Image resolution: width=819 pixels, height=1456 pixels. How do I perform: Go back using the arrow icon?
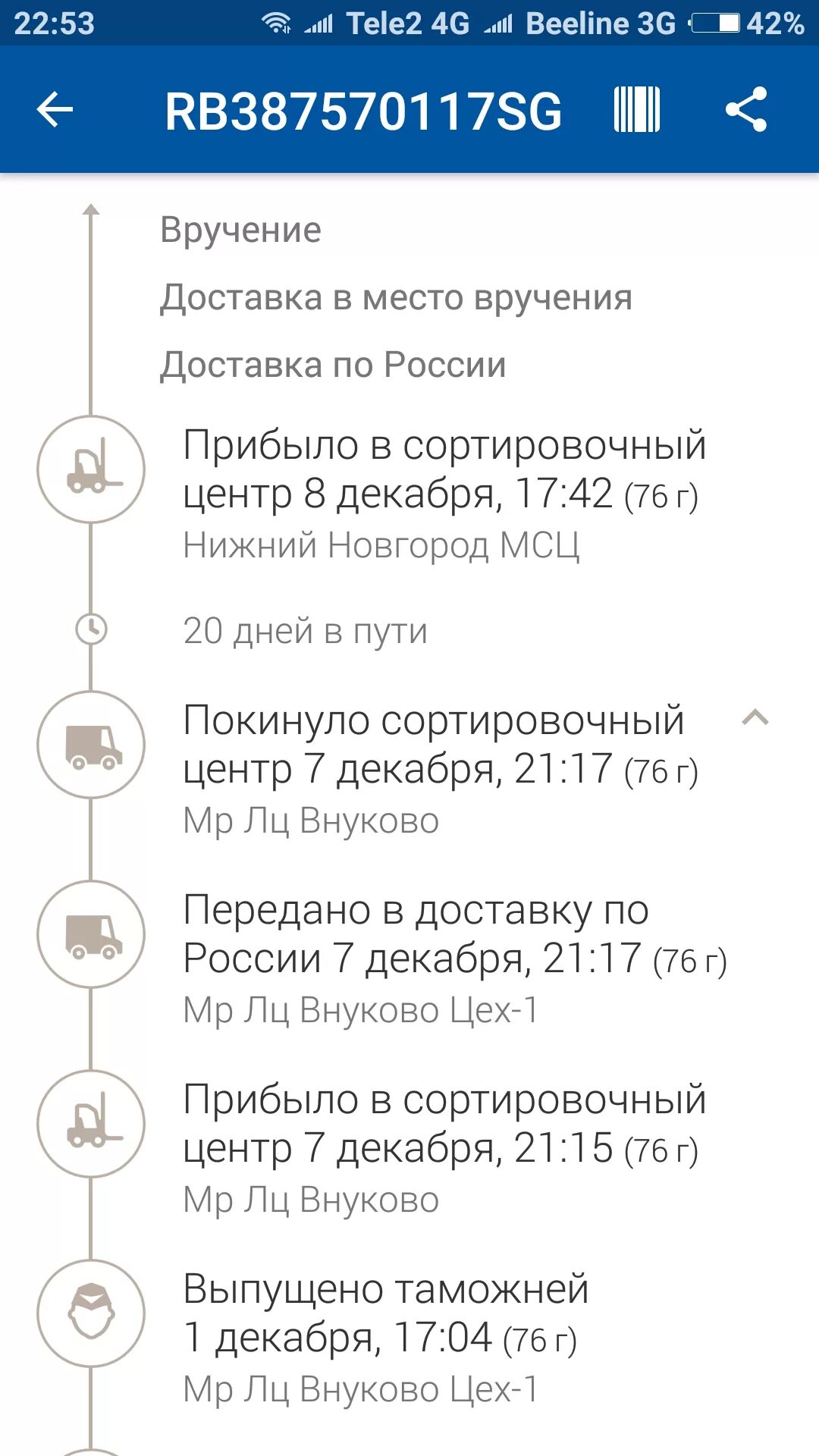click(x=55, y=111)
